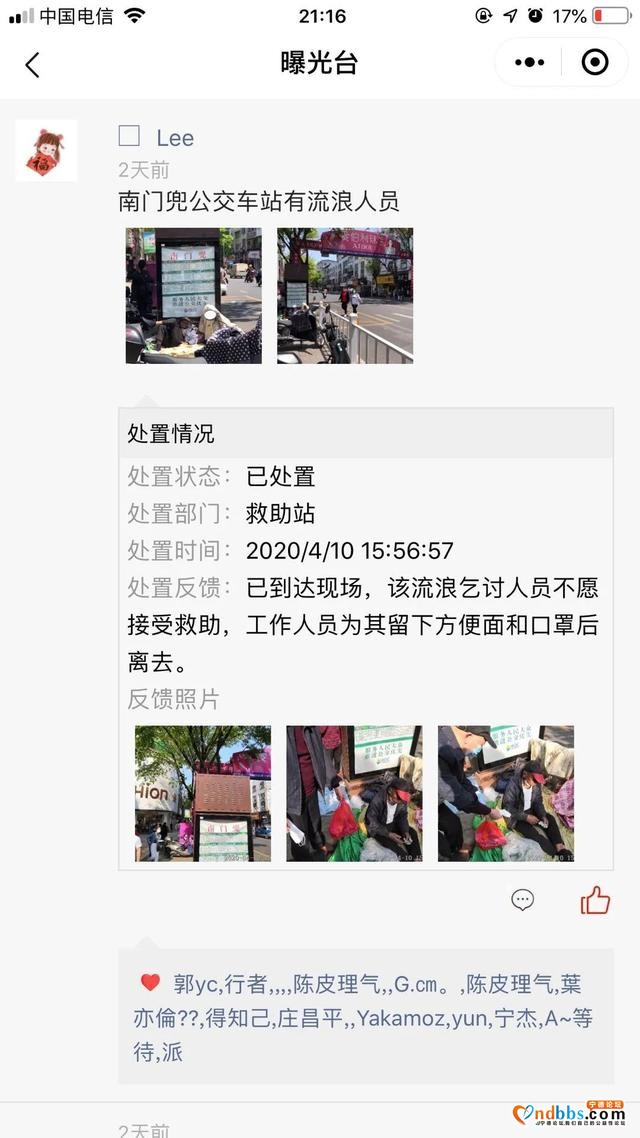
Task: Like Lee's post with thumbs up
Action: pos(595,899)
